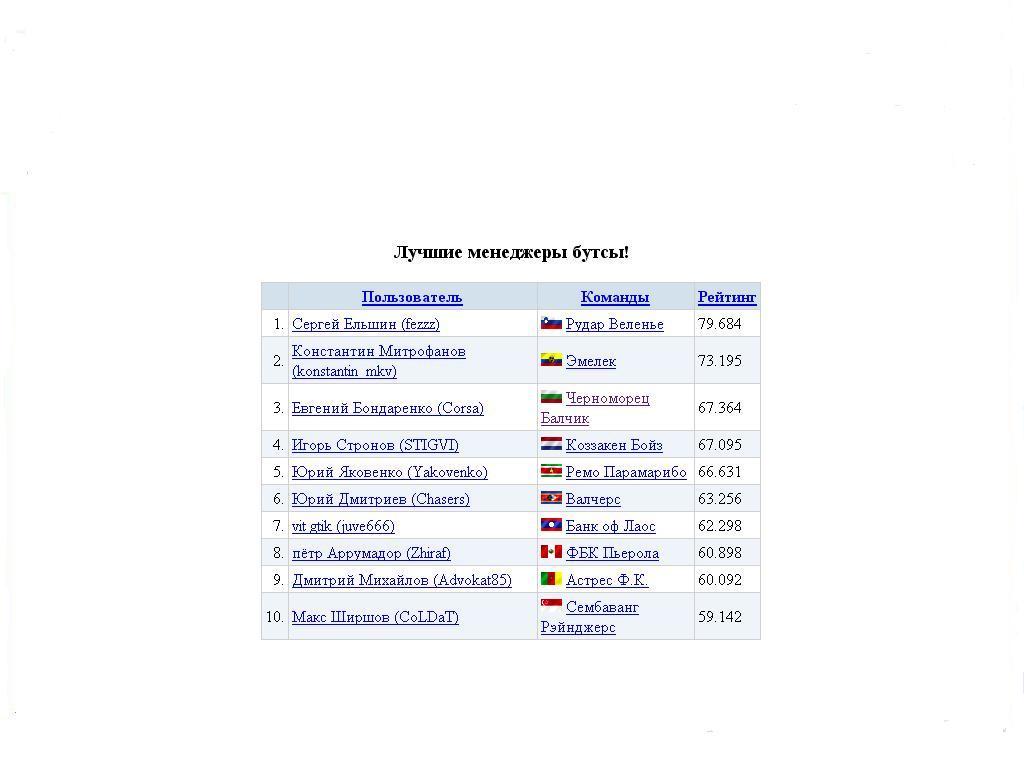Open Игорь Стронов (STIGVI) profile
This screenshot has width=1024, height=768.
pyautogui.click(x=375, y=445)
